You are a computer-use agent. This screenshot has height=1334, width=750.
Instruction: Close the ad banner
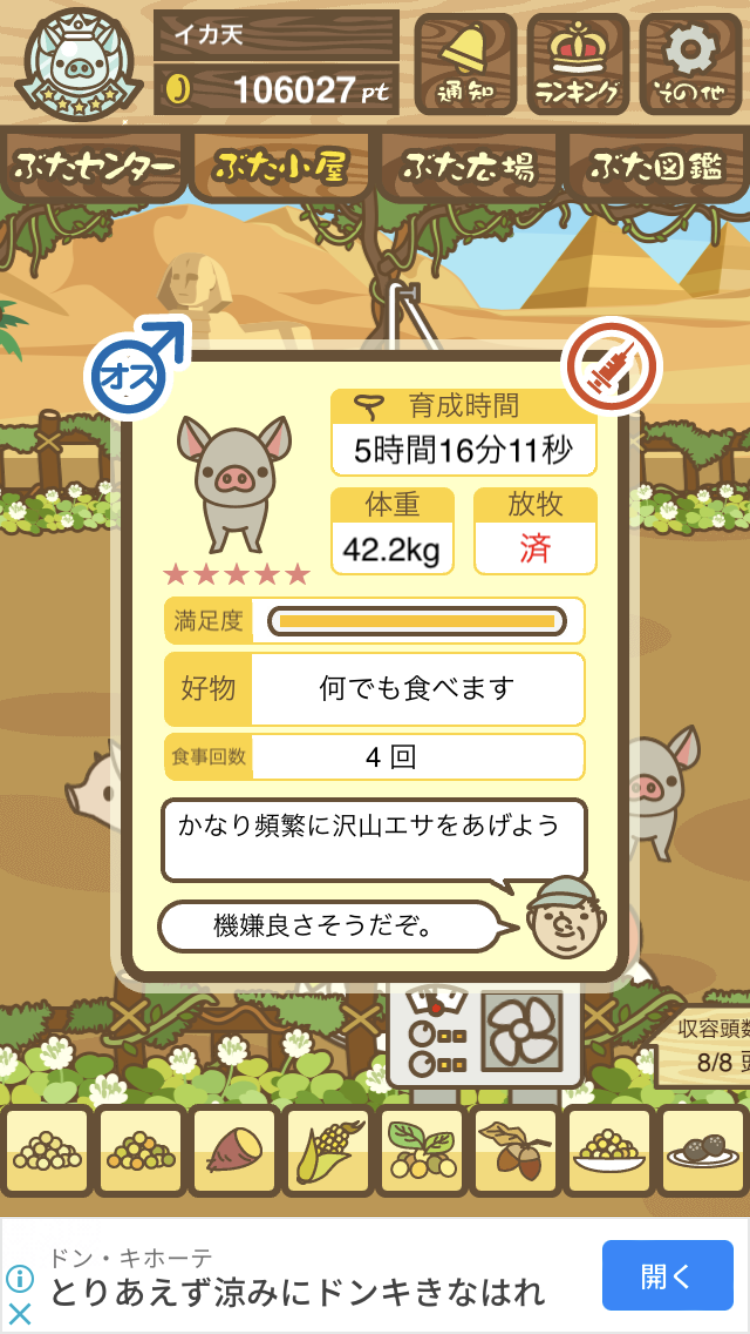tap(19, 1314)
